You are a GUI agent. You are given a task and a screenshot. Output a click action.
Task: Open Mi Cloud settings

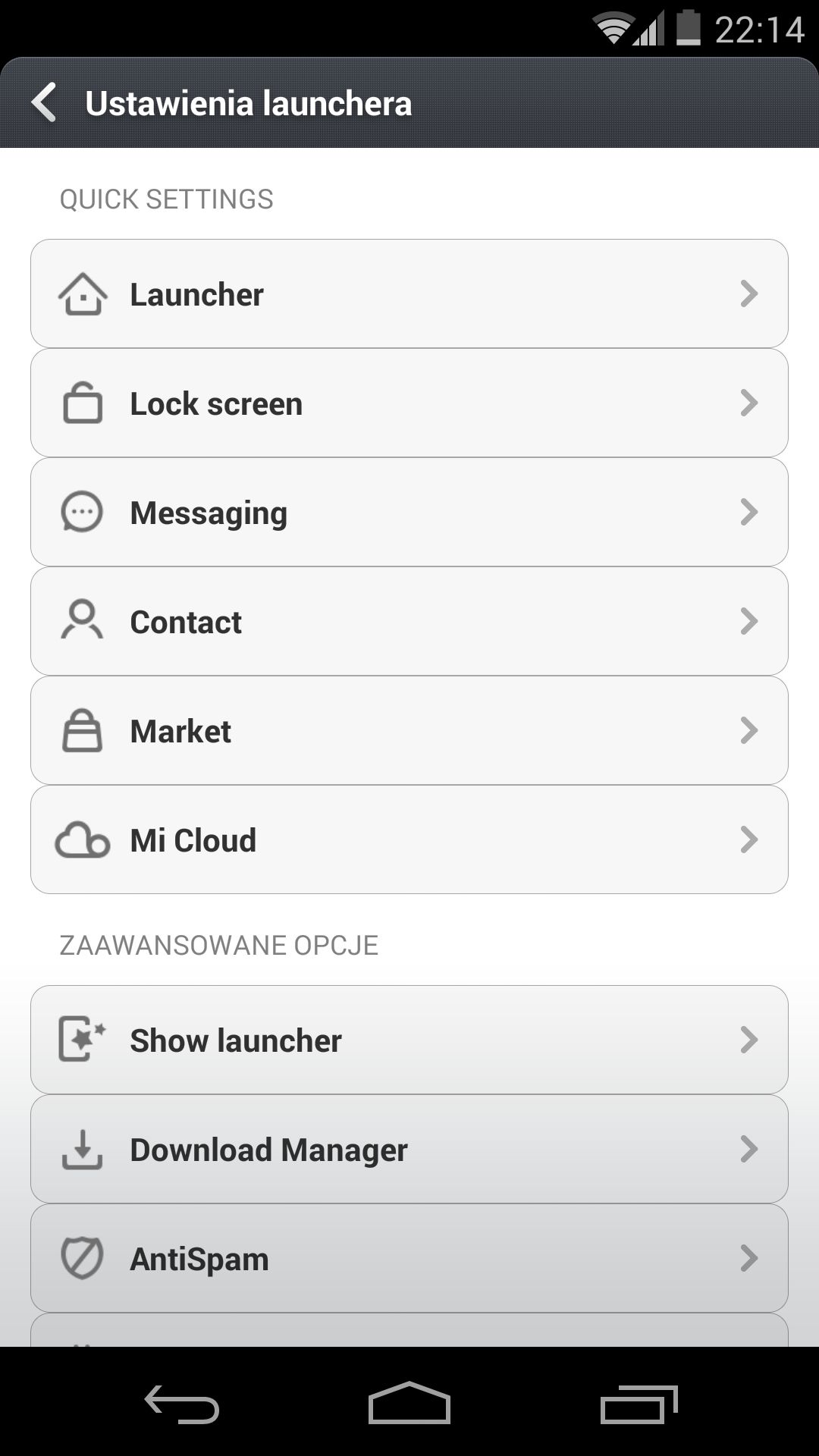(x=409, y=839)
